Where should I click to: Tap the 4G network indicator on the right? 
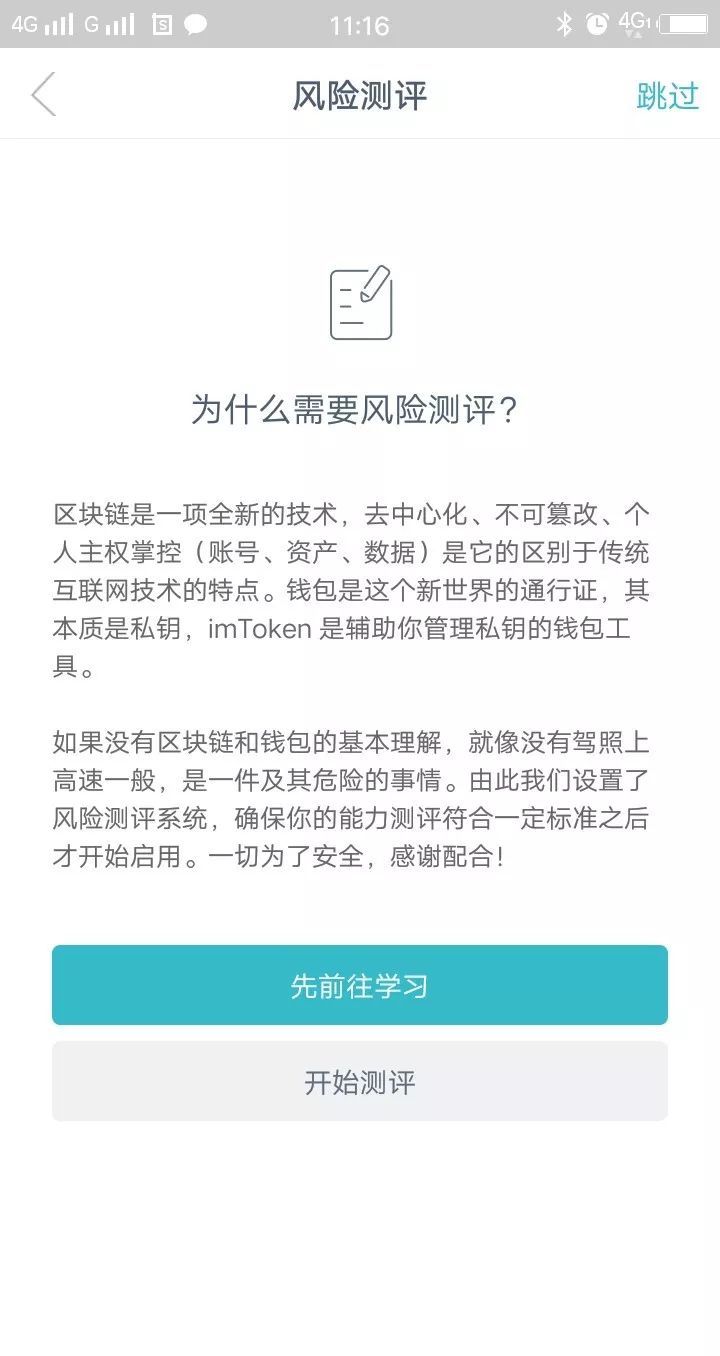pyautogui.click(x=633, y=22)
